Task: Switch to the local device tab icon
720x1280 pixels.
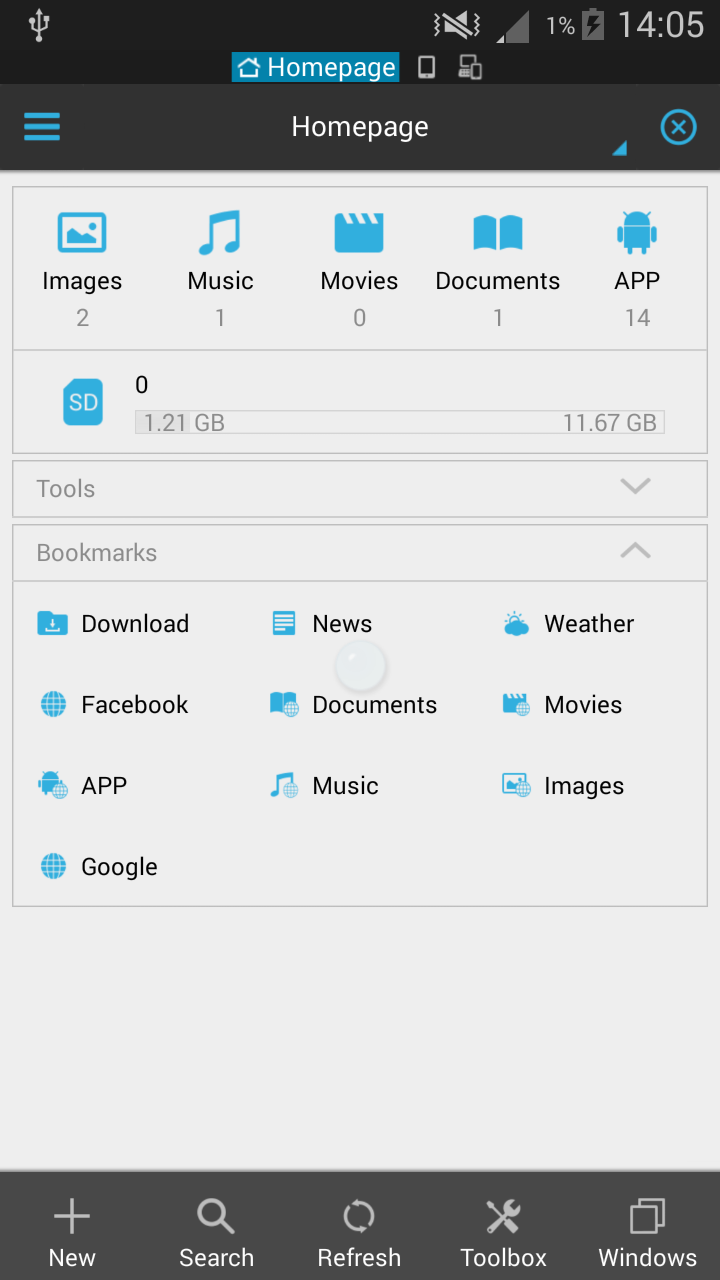Action: [426, 67]
